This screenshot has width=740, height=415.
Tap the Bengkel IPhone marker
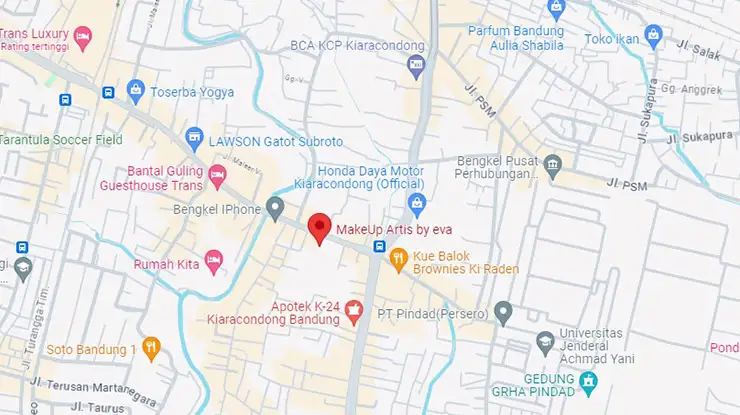tap(275, 208)
